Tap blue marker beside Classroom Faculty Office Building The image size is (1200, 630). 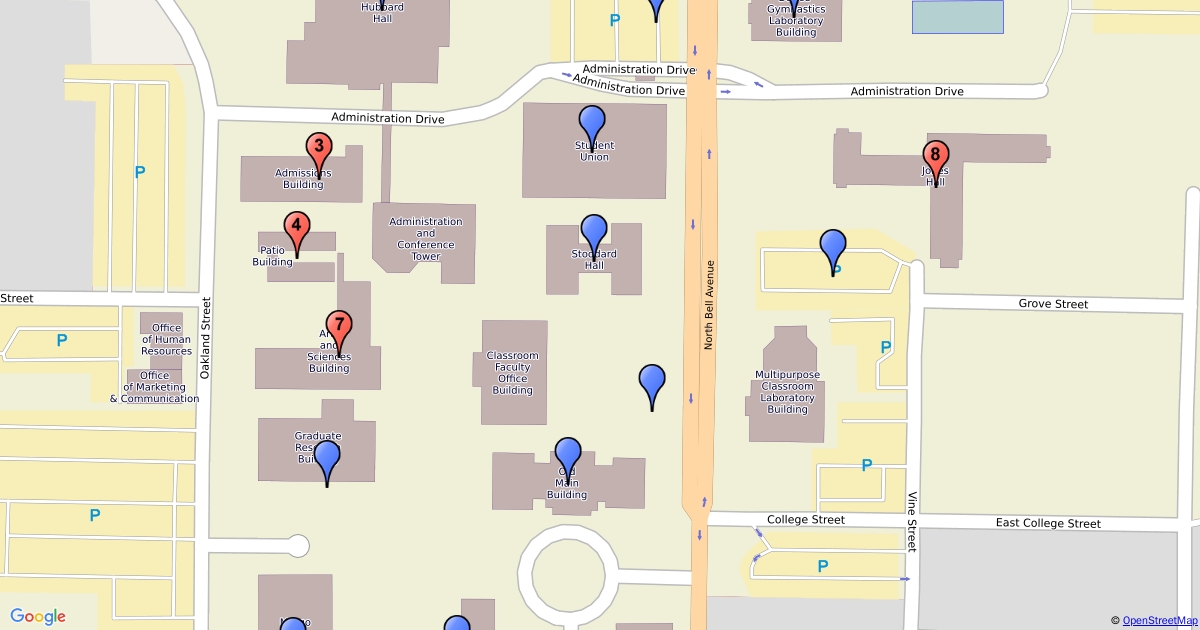tap(652, 383)
